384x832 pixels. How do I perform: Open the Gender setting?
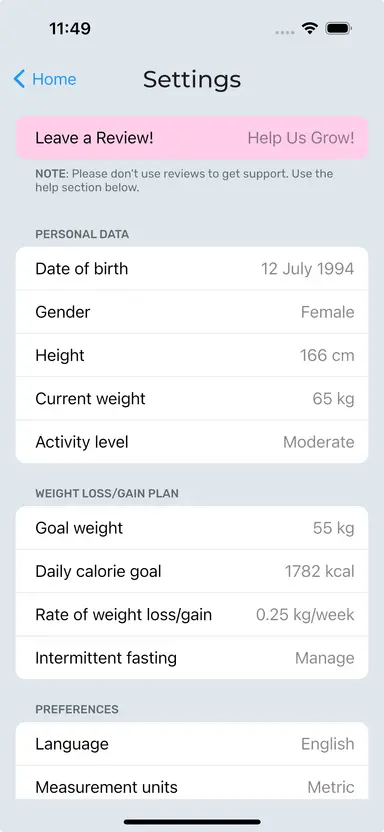coord(192,312)
